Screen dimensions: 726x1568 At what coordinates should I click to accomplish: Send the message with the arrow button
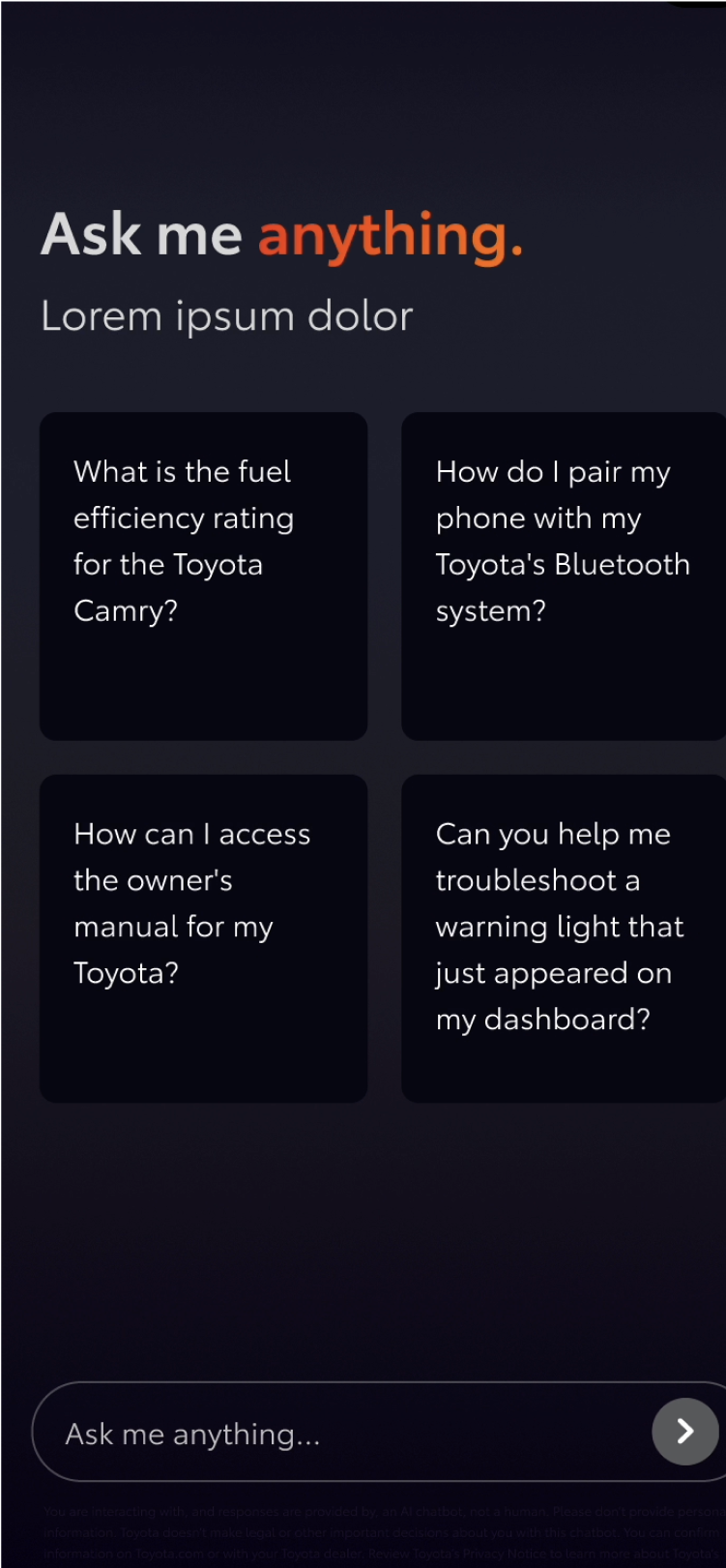point(685,1432)
